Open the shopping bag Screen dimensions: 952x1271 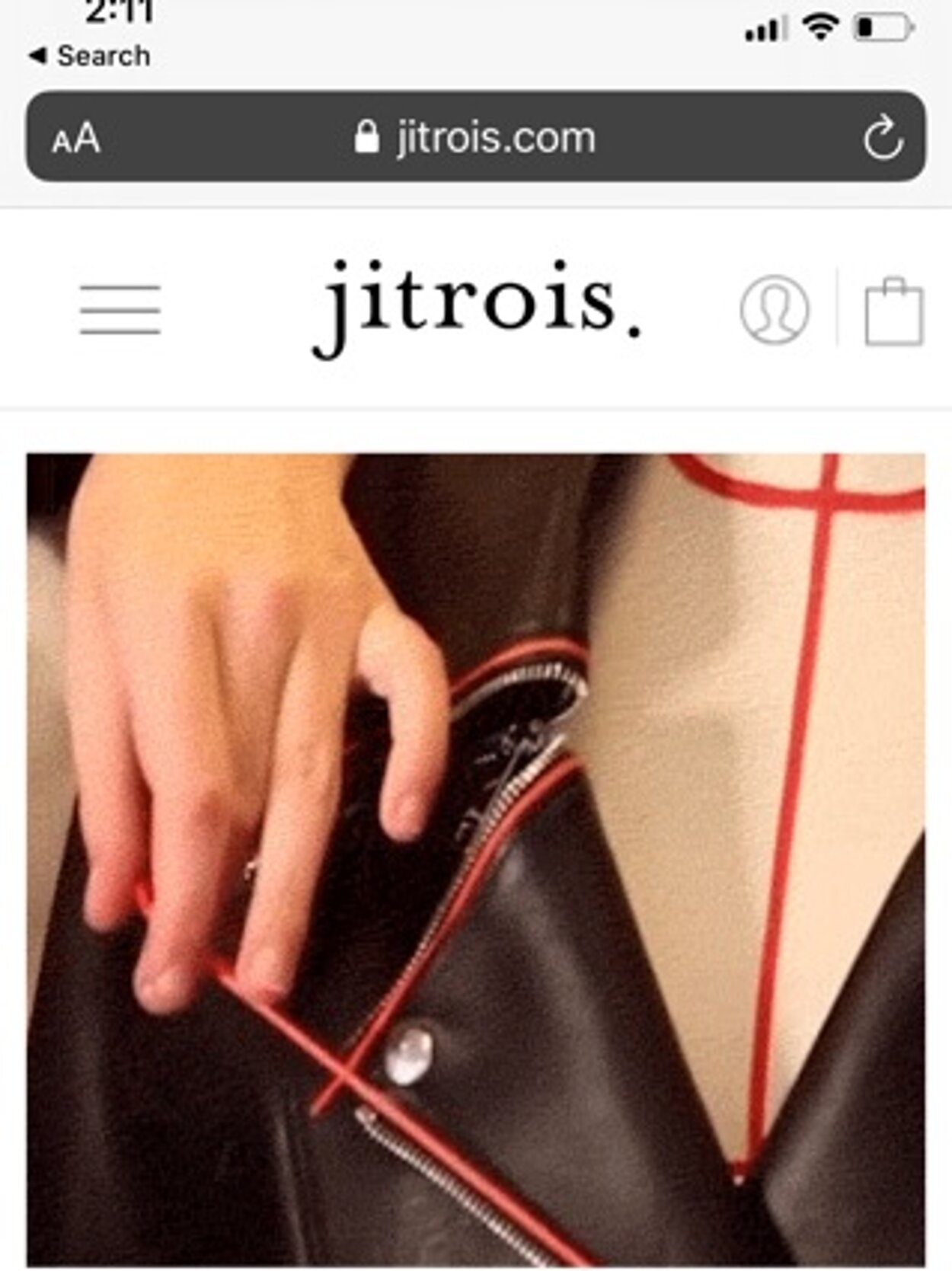pyautogui.click(x=893, y=311)
